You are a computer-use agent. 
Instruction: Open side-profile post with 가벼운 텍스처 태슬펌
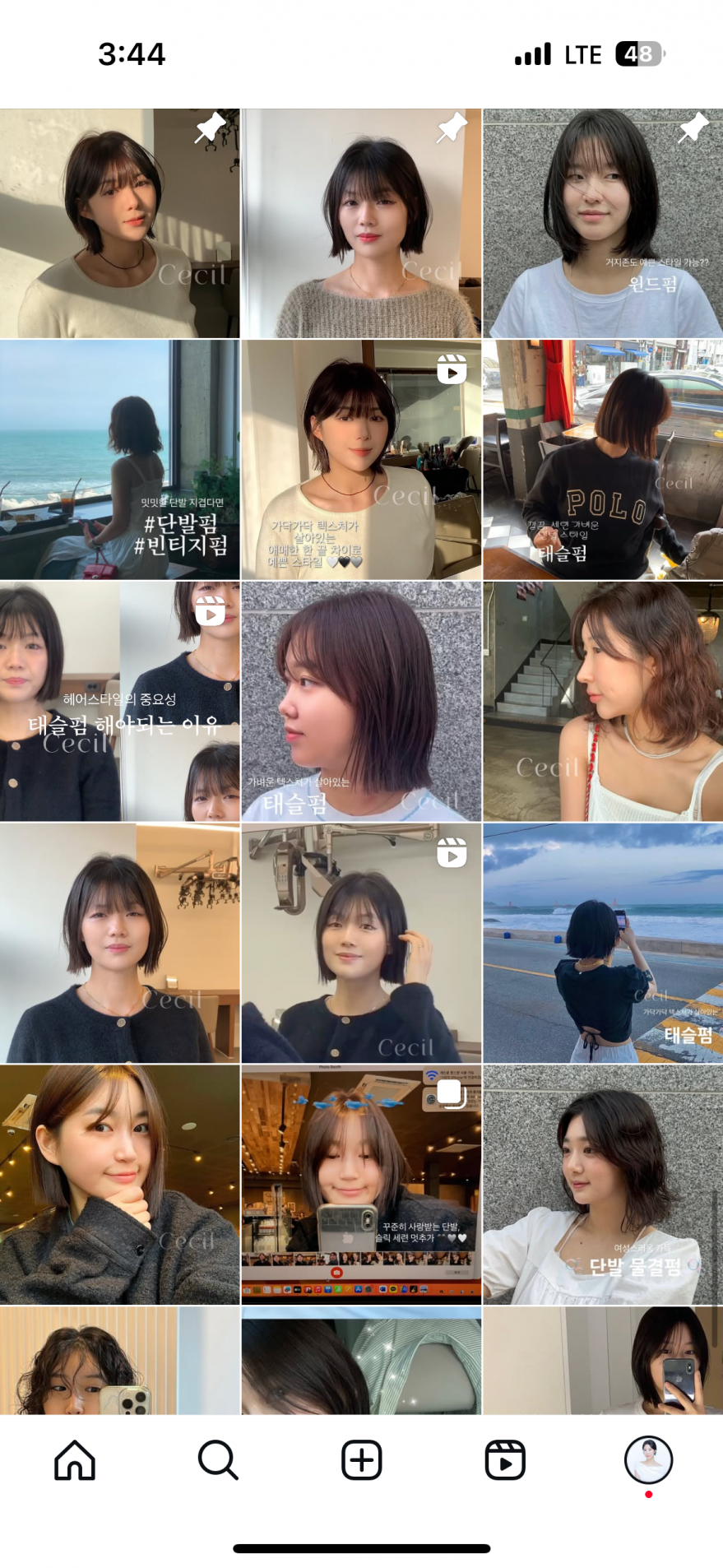click(x=361, y=702)
